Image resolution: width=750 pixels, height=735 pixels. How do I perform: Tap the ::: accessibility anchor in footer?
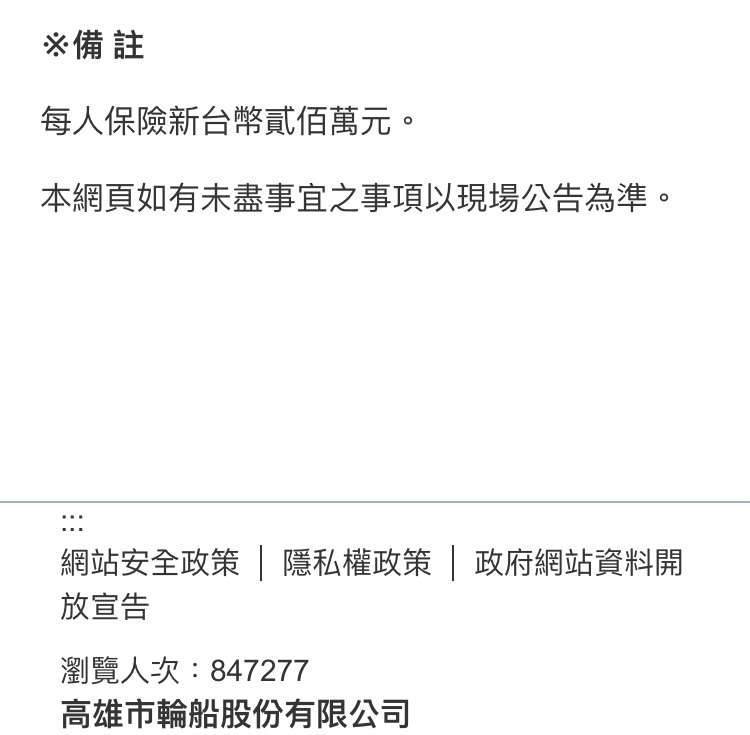(72, 523)
